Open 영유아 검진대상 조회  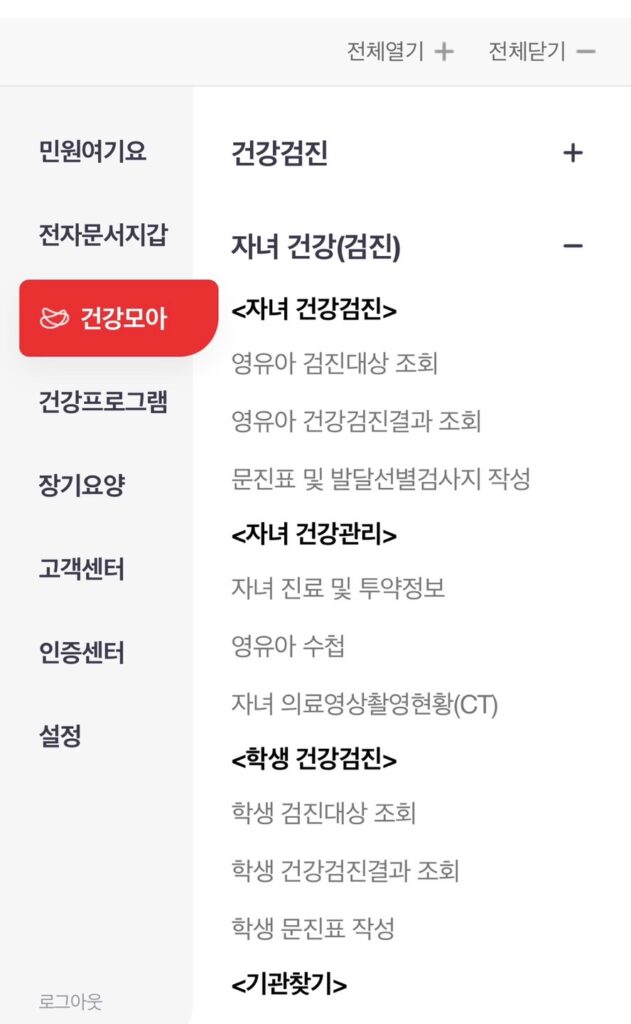pos(334,363)
